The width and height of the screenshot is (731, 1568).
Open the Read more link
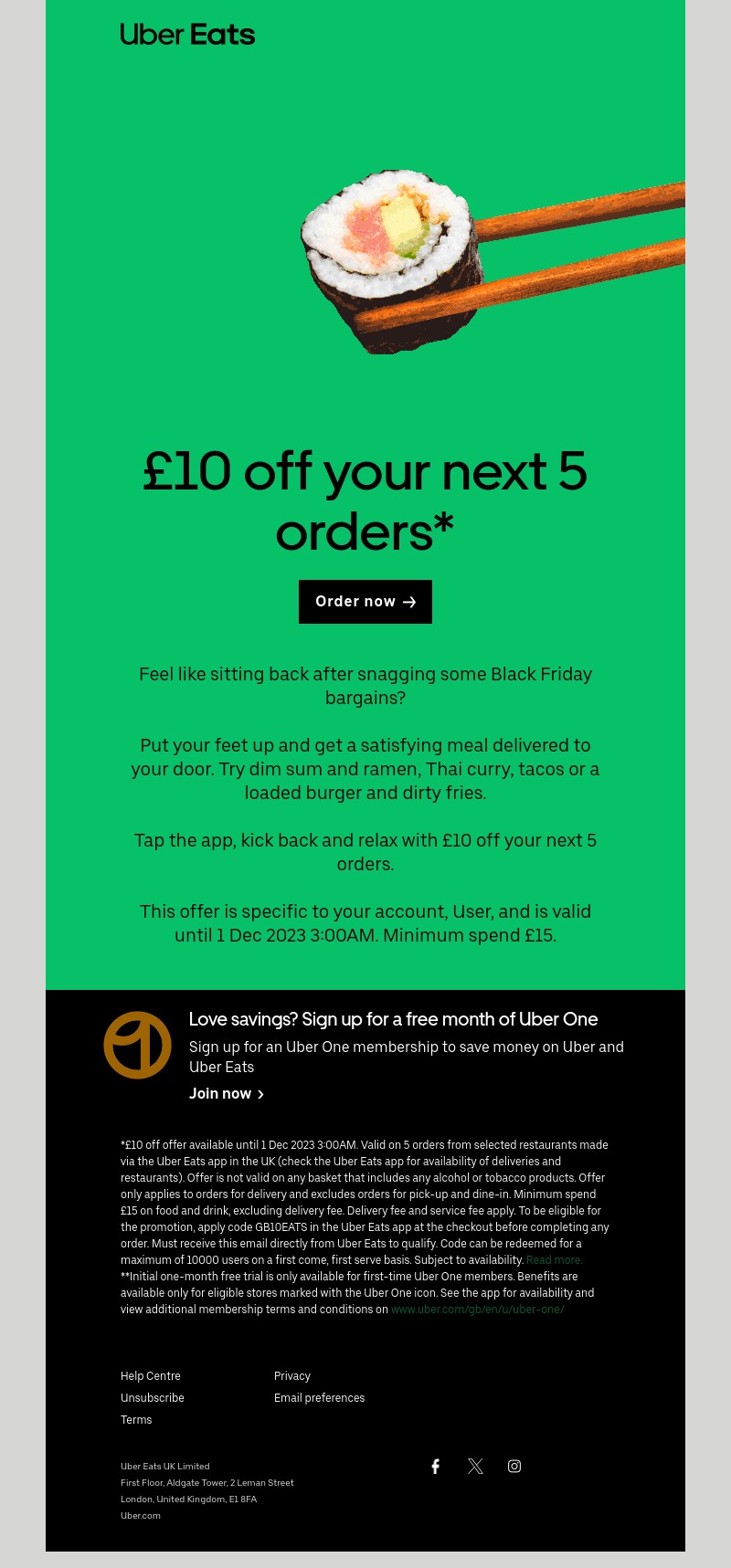coord(554,1260)
